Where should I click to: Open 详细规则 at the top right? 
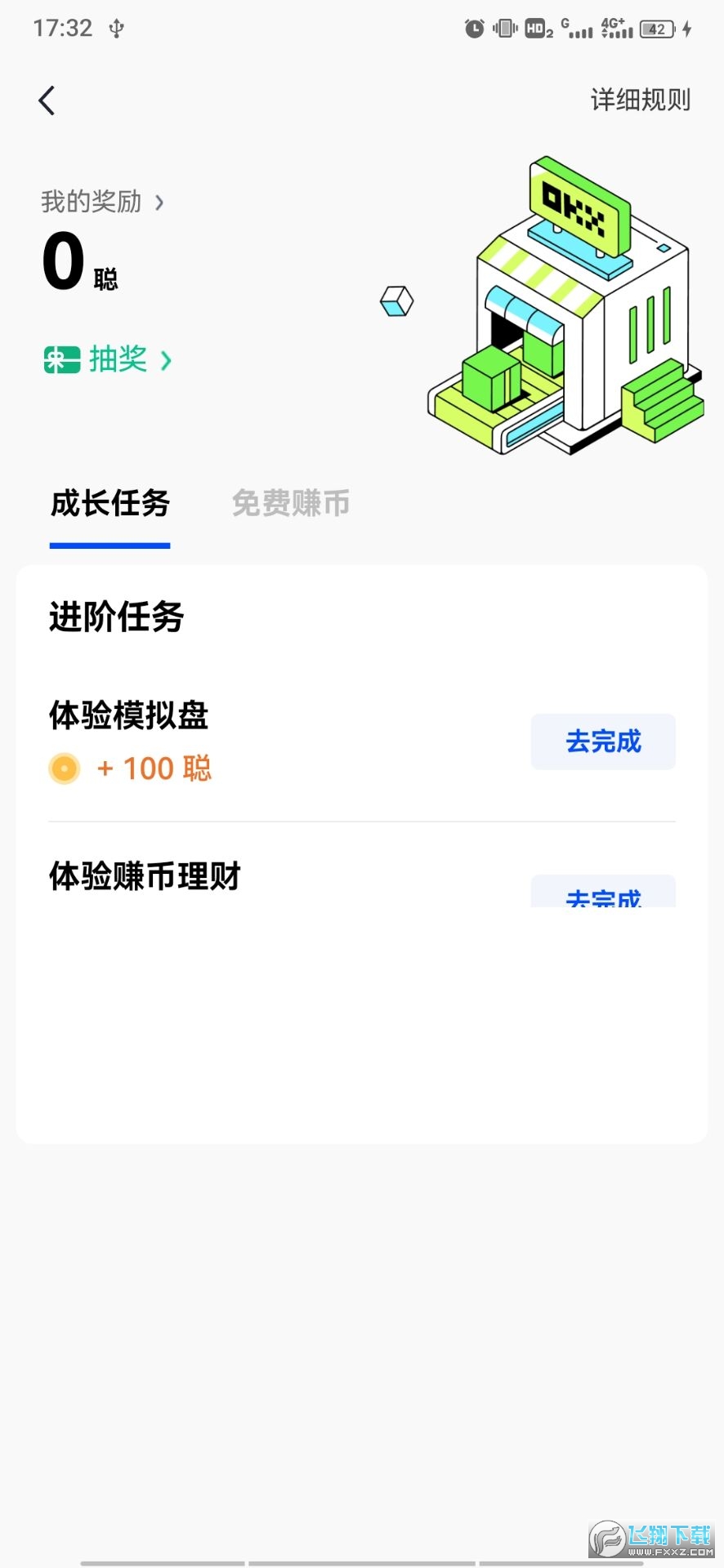[x=639, y=100]
